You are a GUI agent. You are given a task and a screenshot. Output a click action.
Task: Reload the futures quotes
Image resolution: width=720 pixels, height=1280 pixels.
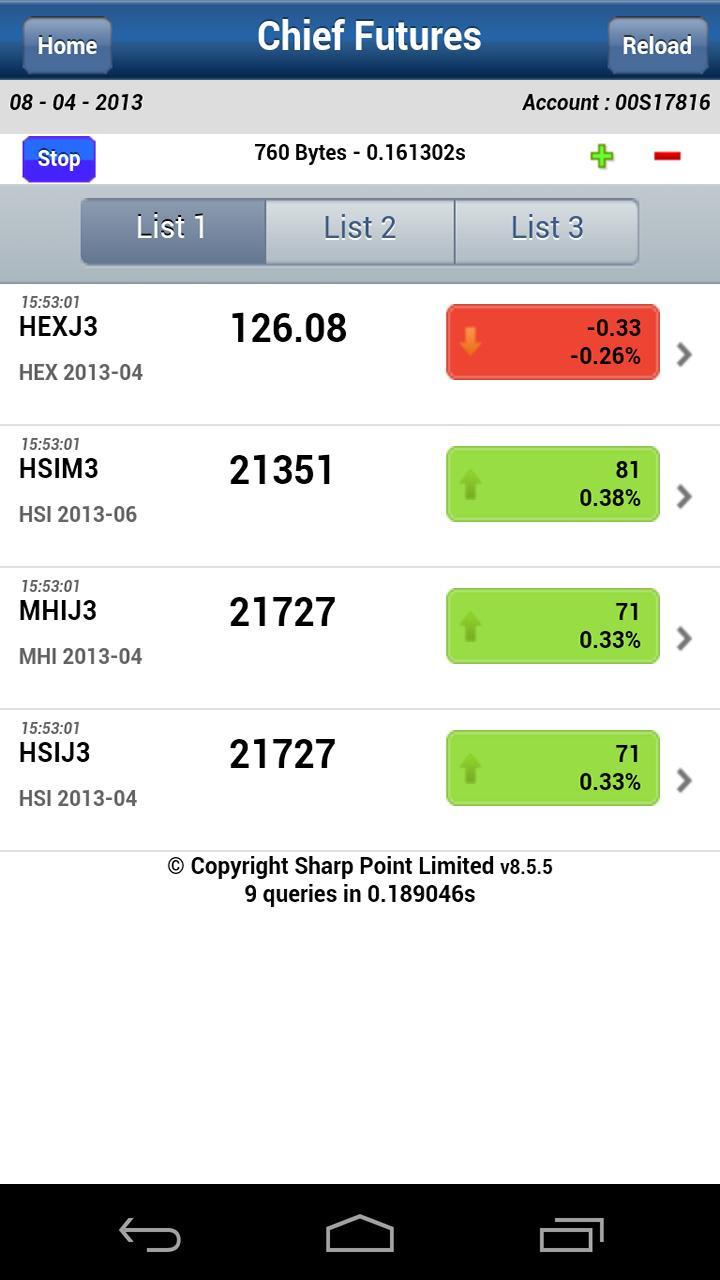pos(656,45)
